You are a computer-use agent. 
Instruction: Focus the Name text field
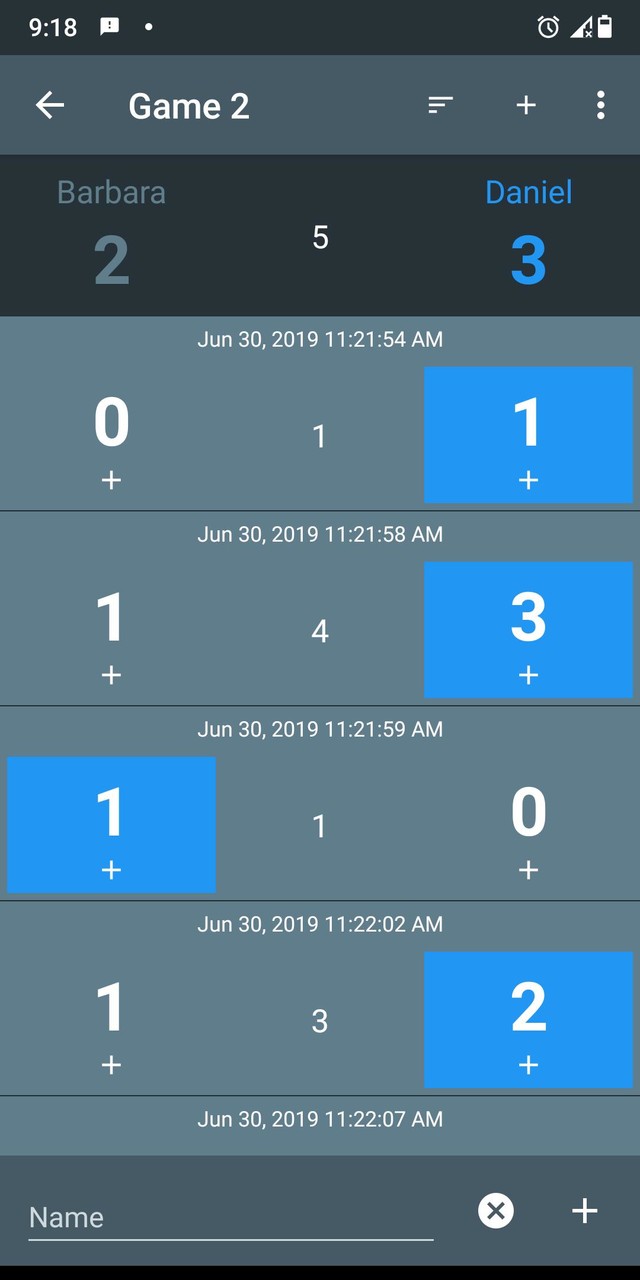(230, 1217)
